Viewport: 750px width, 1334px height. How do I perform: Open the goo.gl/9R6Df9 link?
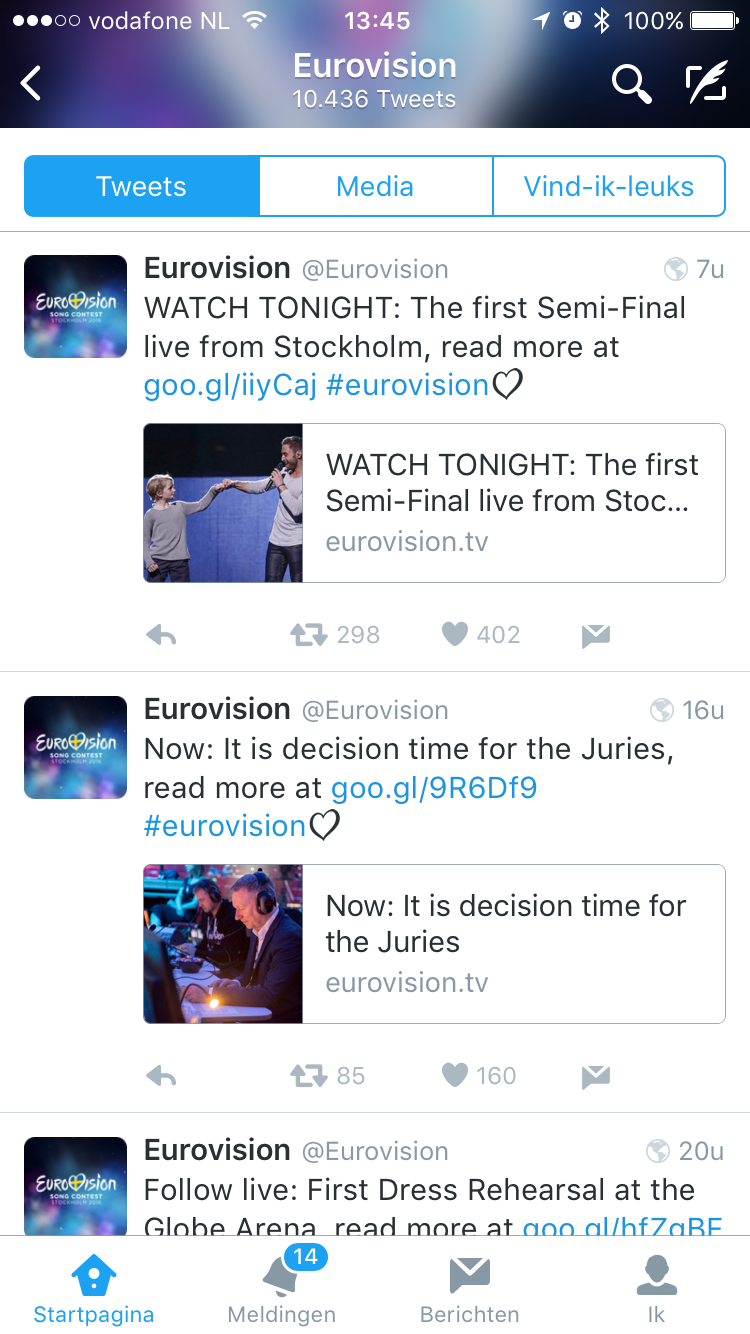click(x=434, y=788)
